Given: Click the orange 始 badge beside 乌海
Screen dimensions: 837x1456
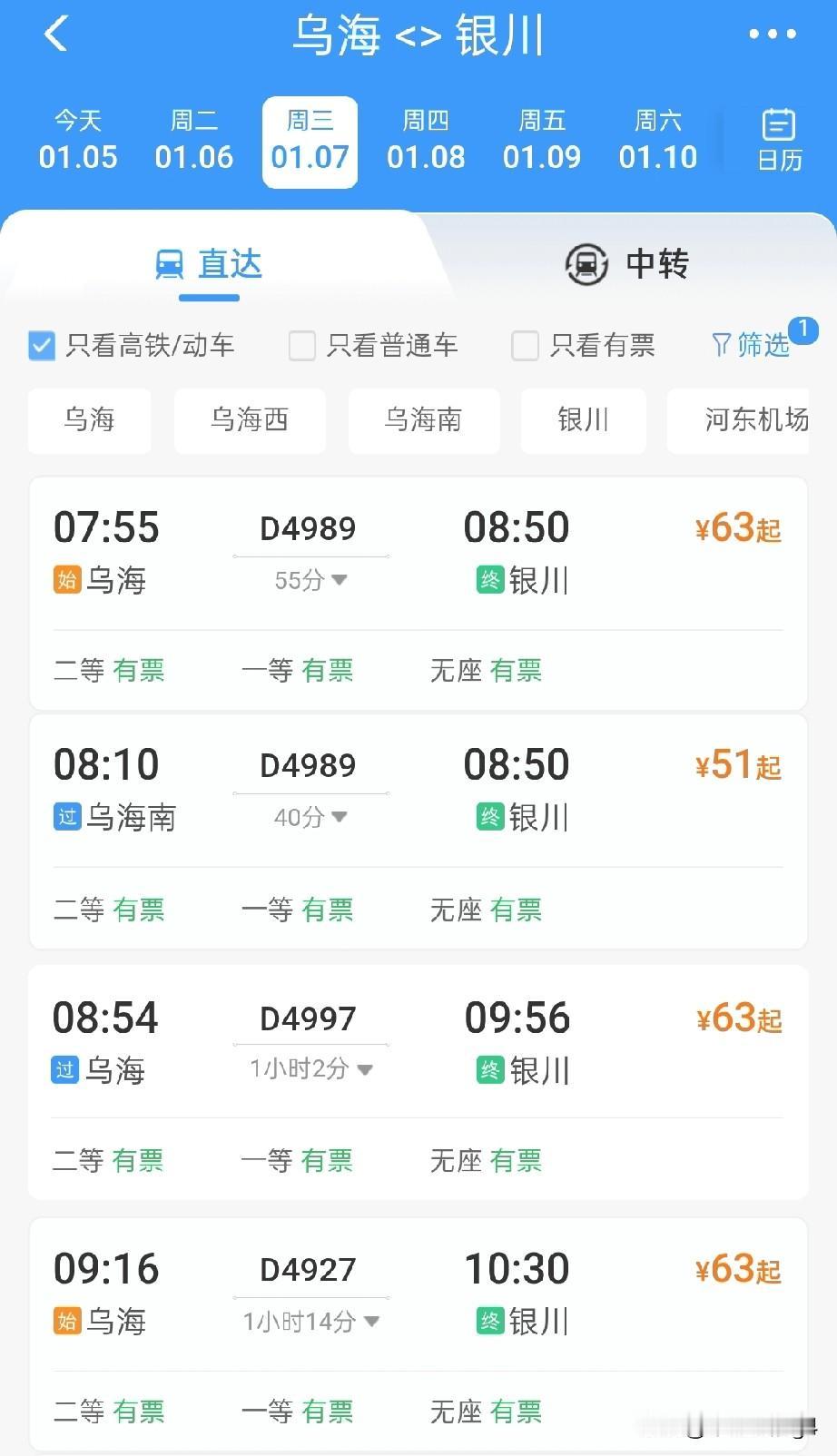Looking at the screenshot, I should (x=65, y=581).
